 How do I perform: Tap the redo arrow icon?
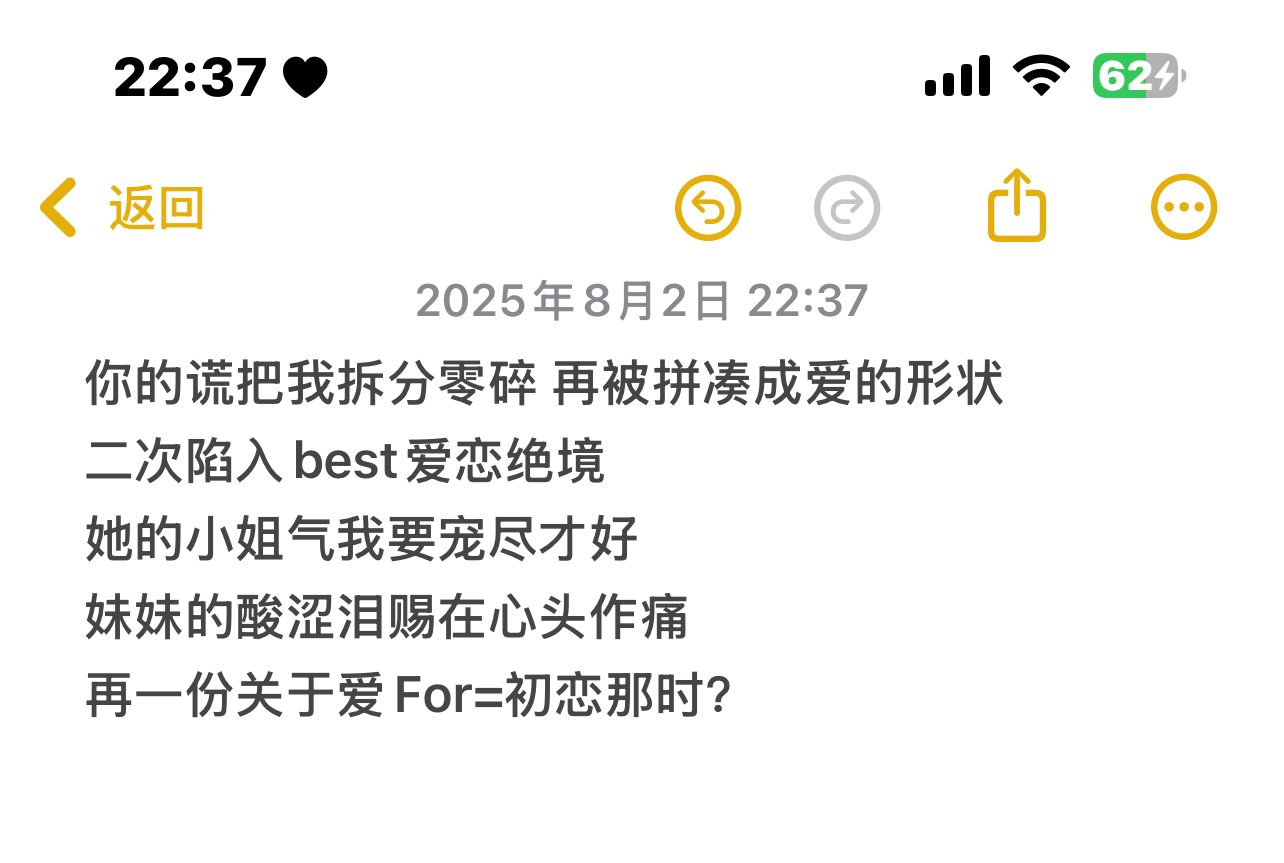(x=847, y=208)
